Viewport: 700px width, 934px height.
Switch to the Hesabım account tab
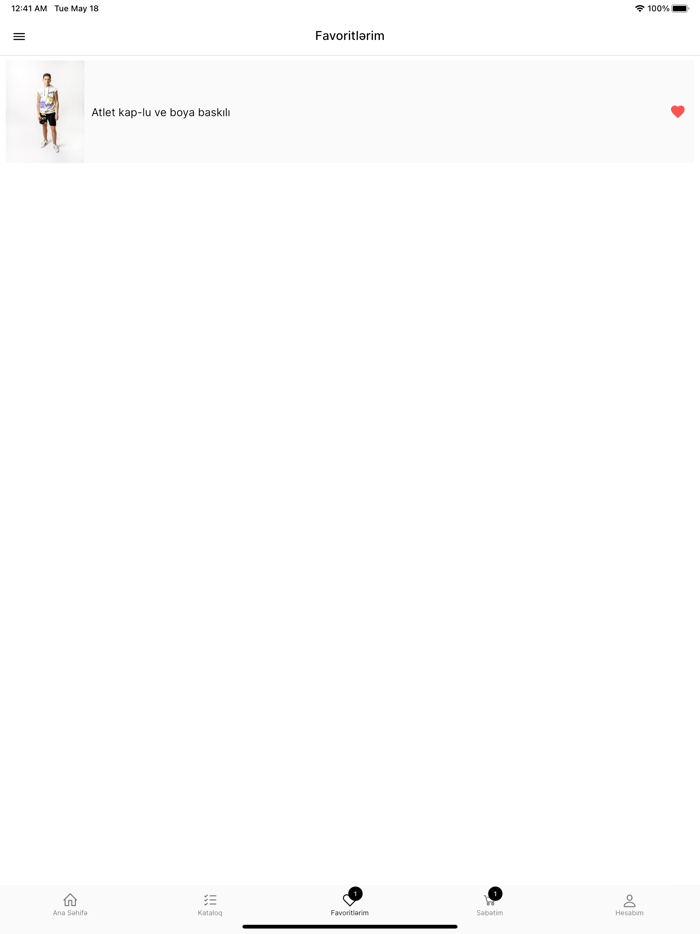629,904
